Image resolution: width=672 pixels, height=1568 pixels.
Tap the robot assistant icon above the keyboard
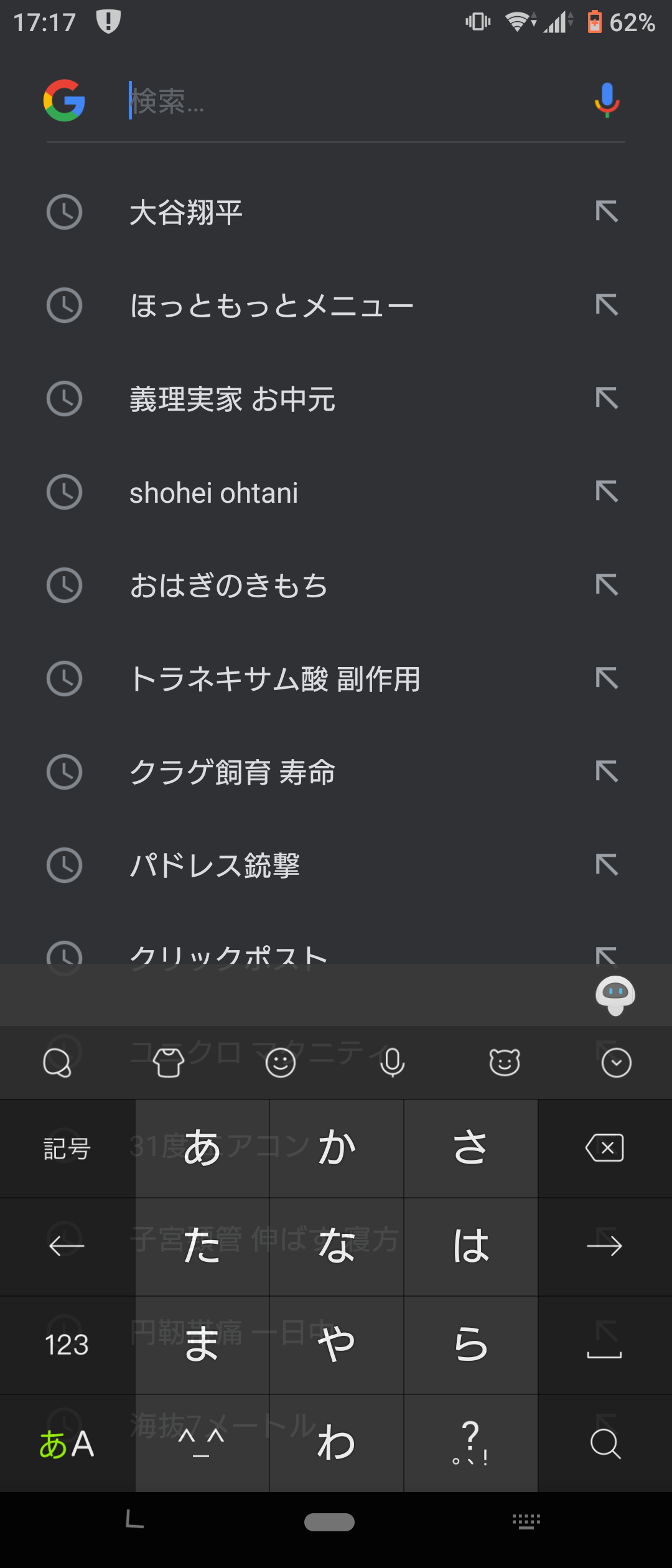[615, 996]
